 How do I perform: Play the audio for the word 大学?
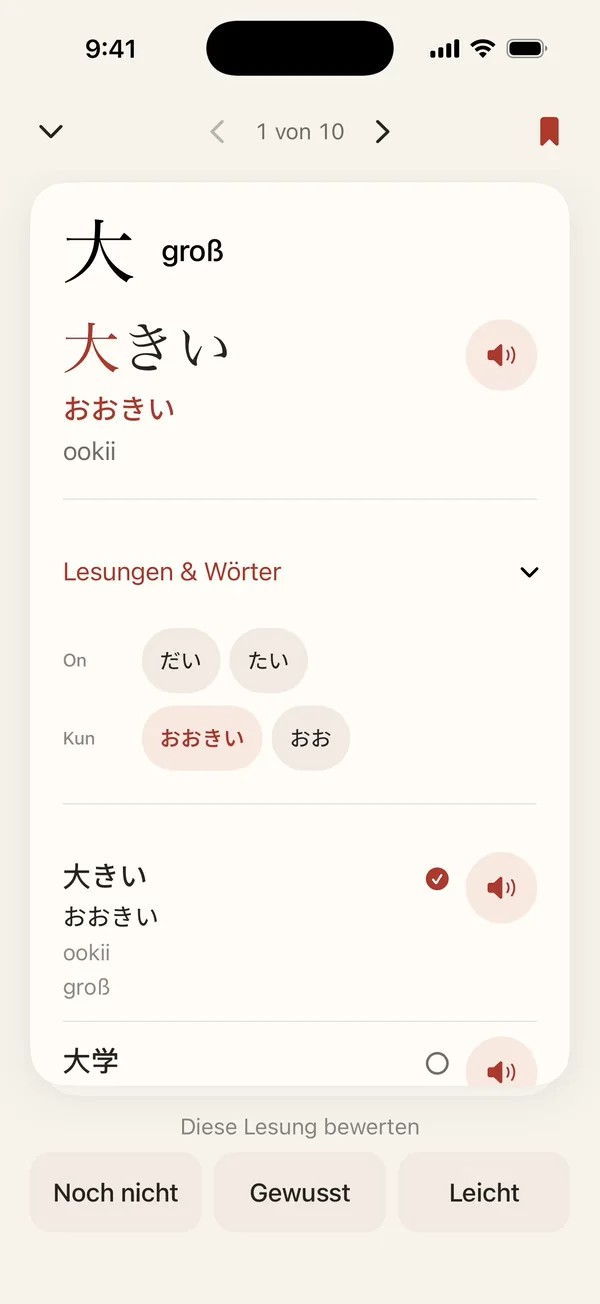point(502,1062)
